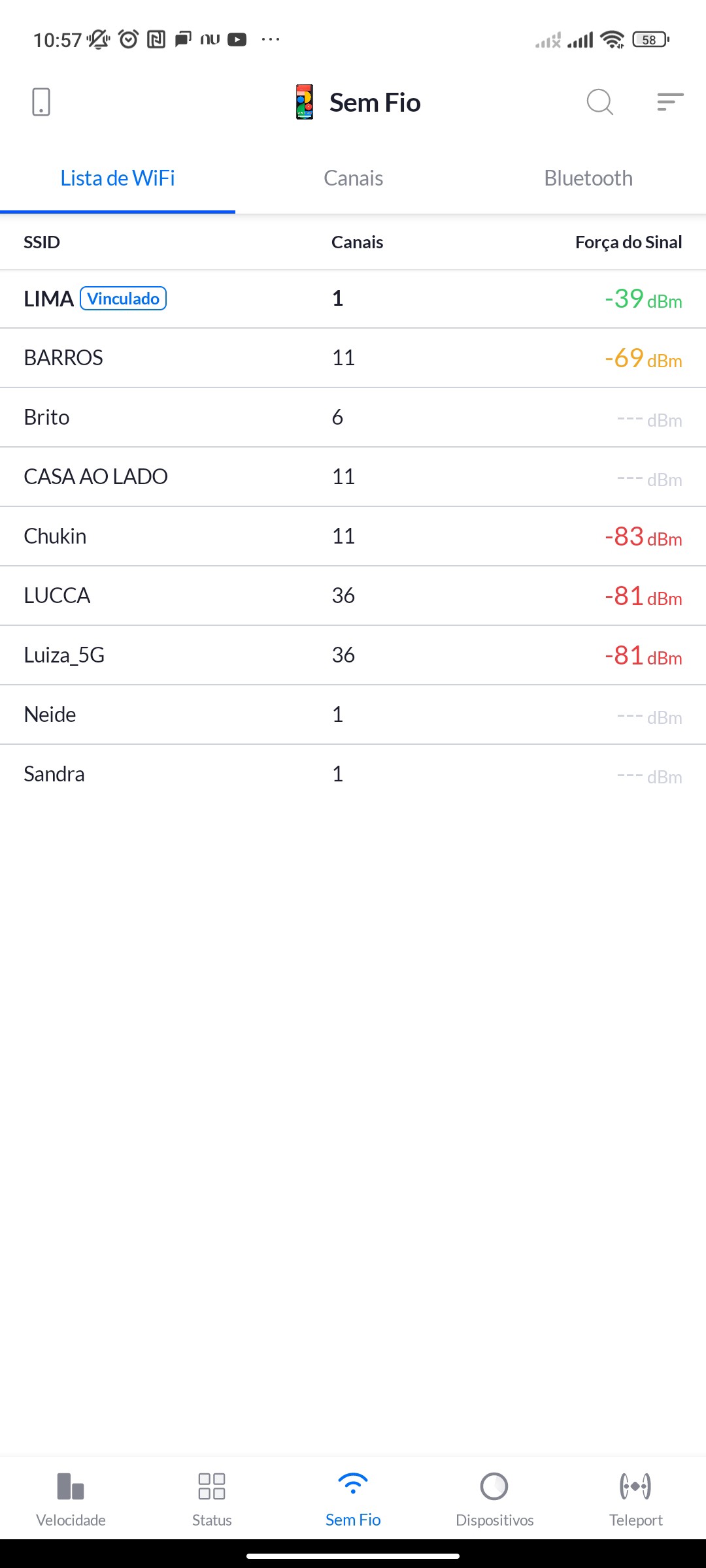Screen dimensions: 706x1568
Task: Open the BARROS network row
Action: coord(353,358)
